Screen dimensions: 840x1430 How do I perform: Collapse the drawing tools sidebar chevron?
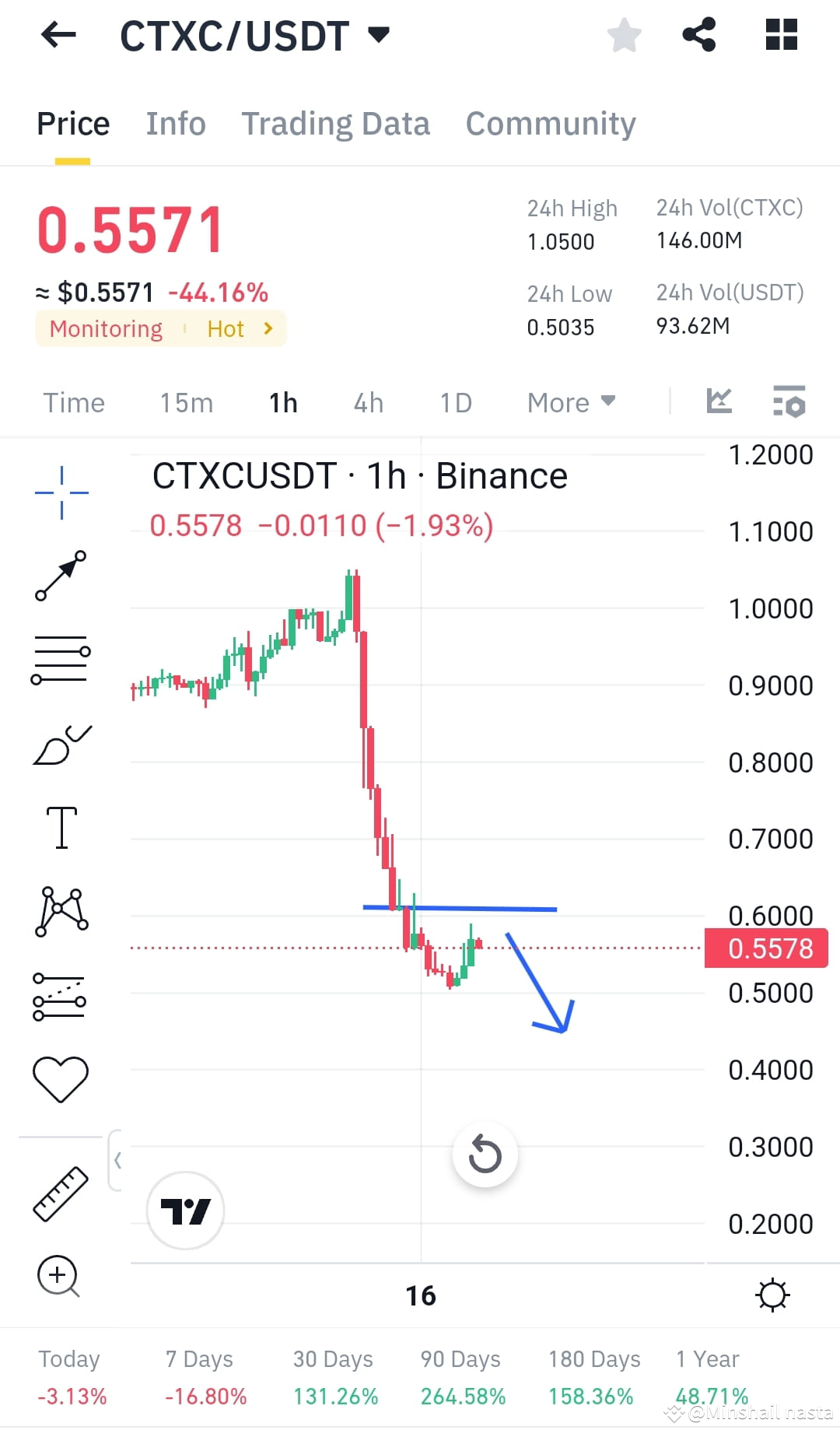pos(118,1159)
